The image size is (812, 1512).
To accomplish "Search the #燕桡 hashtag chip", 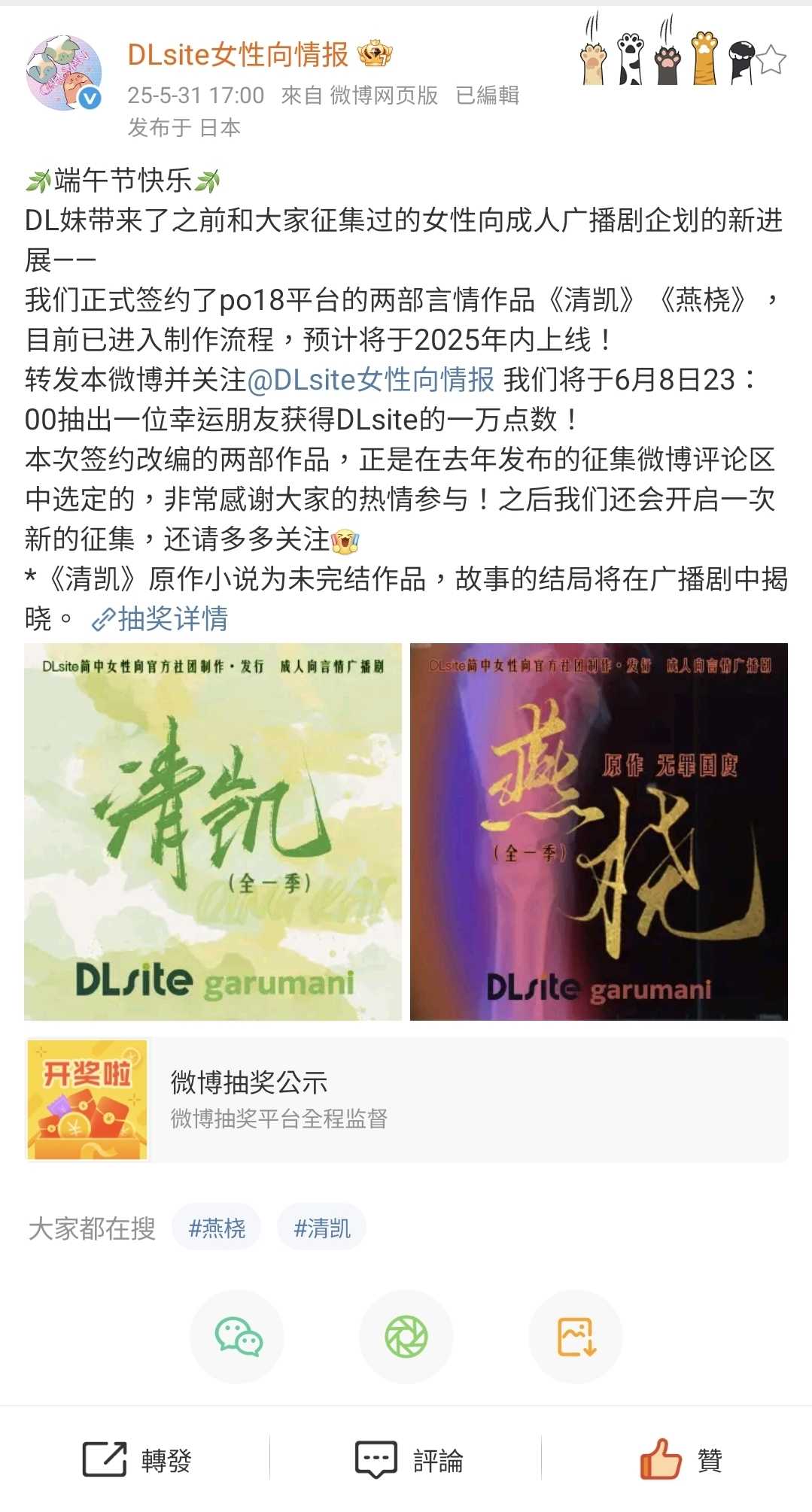I will [217, 1228].
